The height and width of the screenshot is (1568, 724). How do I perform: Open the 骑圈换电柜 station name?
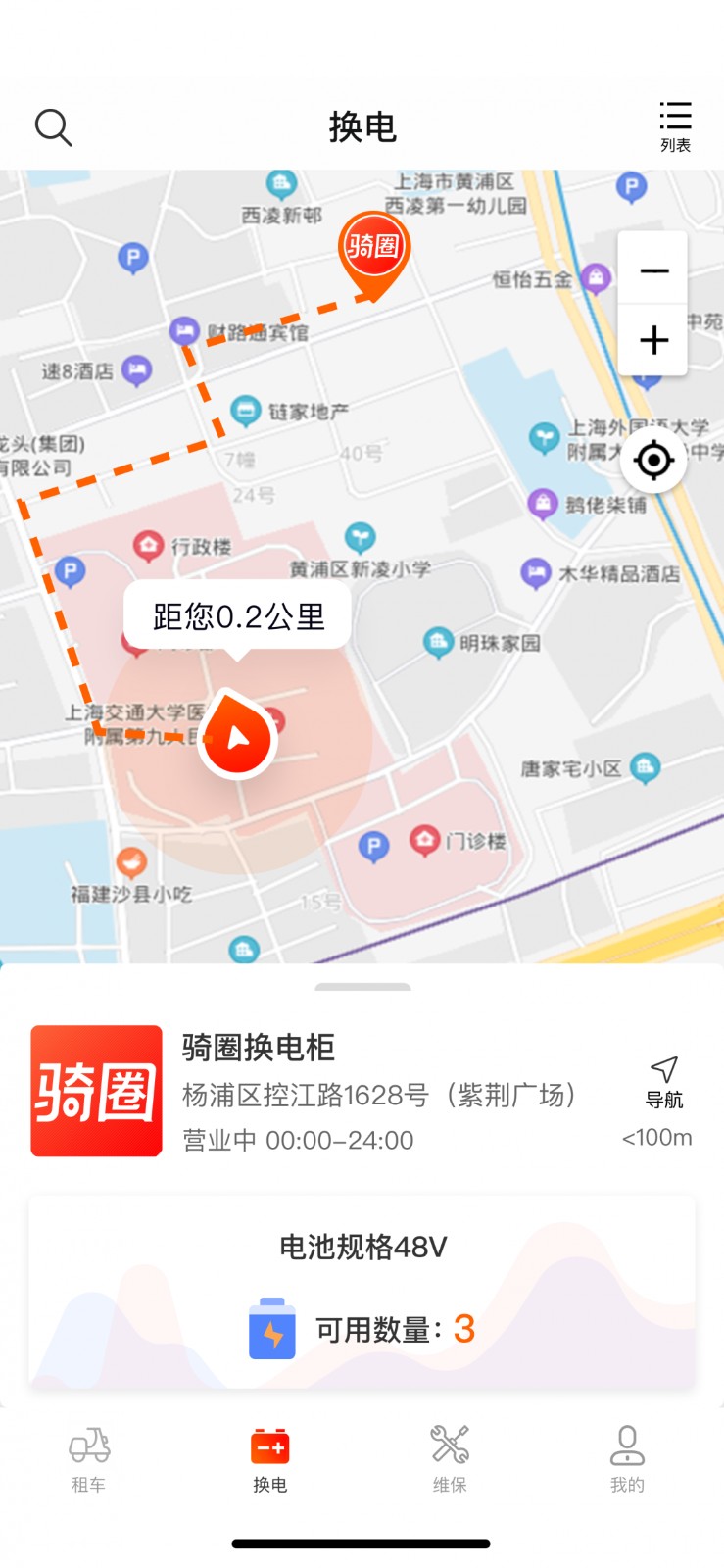coord(257,1049)
